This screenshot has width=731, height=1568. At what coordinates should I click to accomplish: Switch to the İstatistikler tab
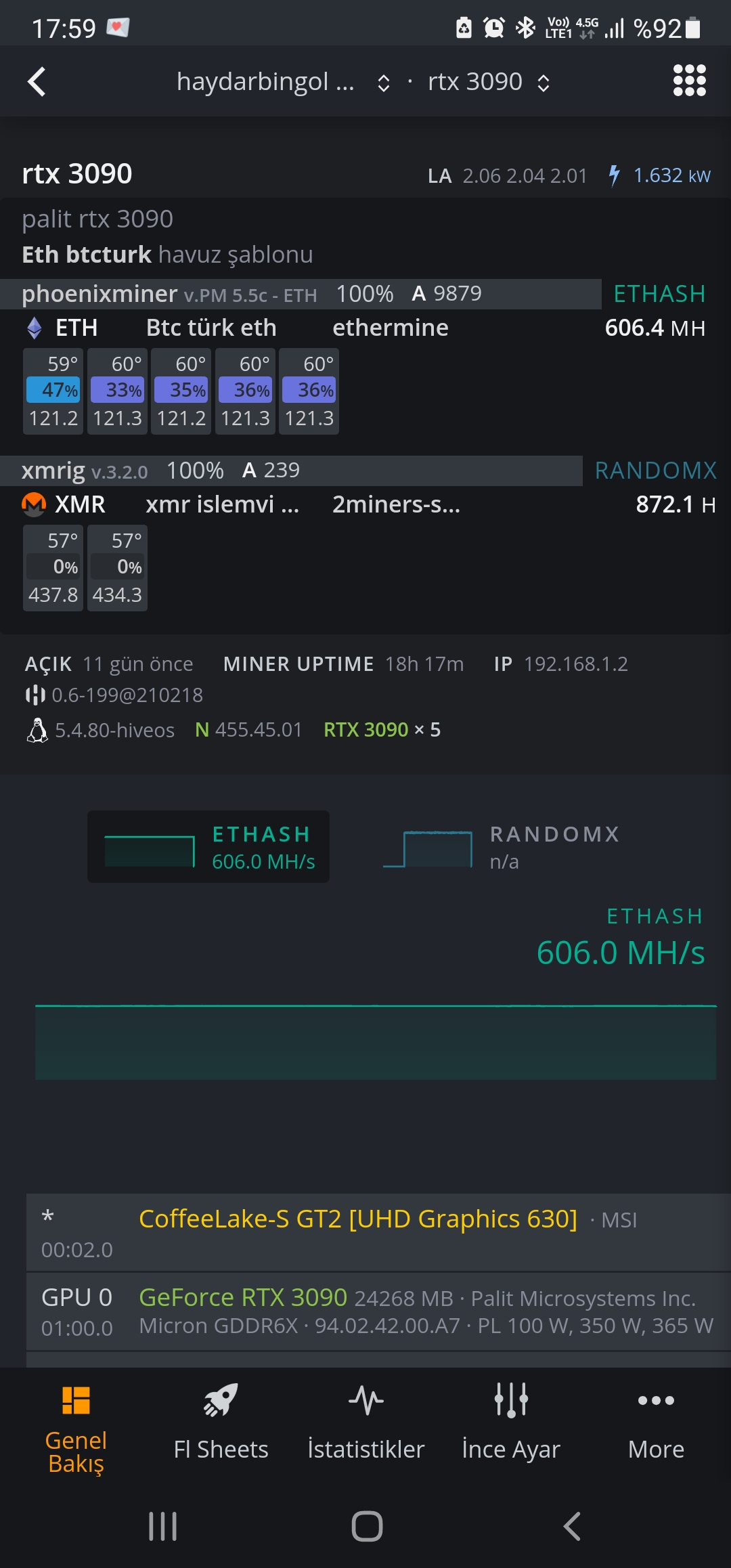(x=365, y=1422)
